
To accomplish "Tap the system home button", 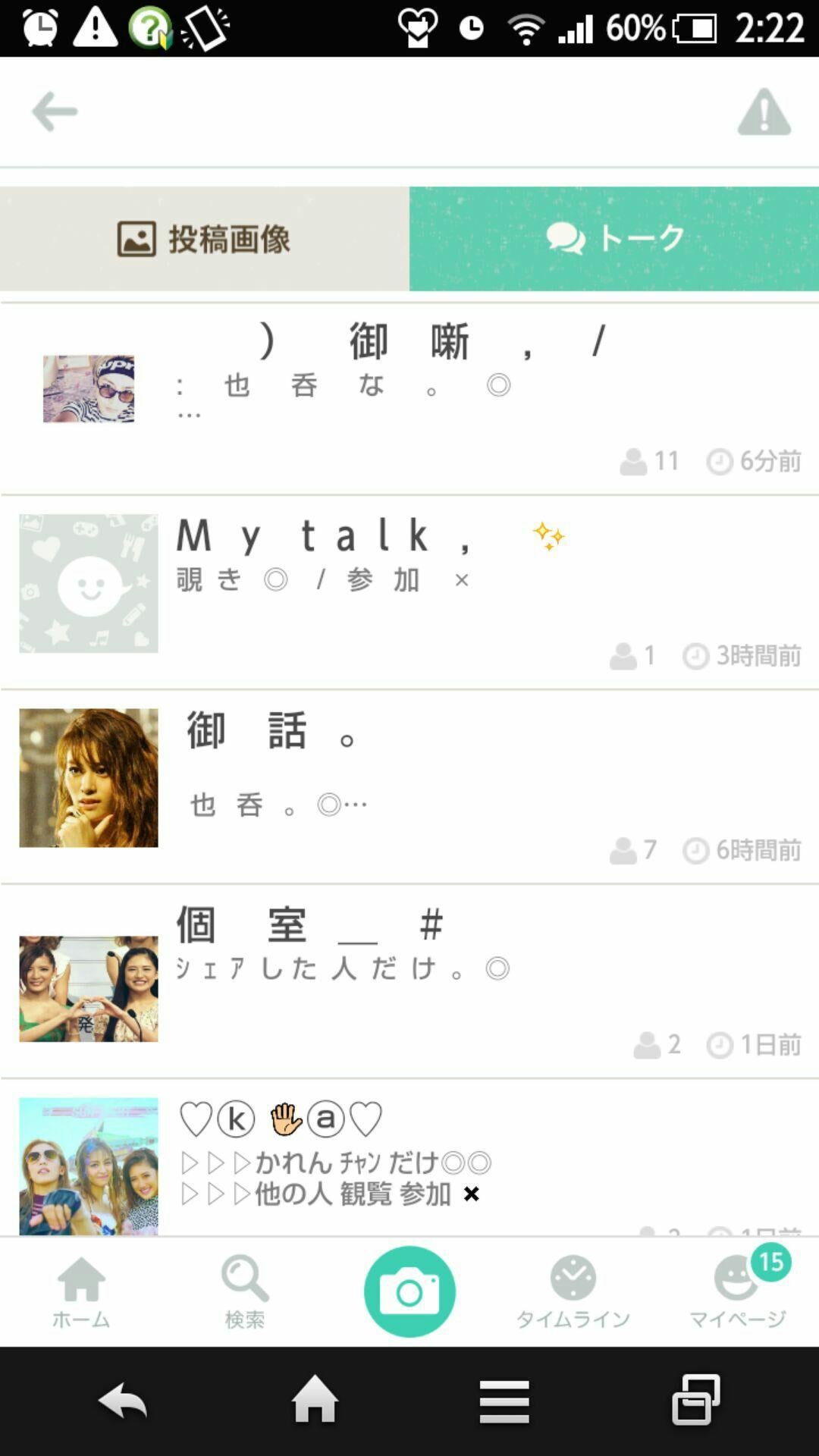I will pos(315,1400).
